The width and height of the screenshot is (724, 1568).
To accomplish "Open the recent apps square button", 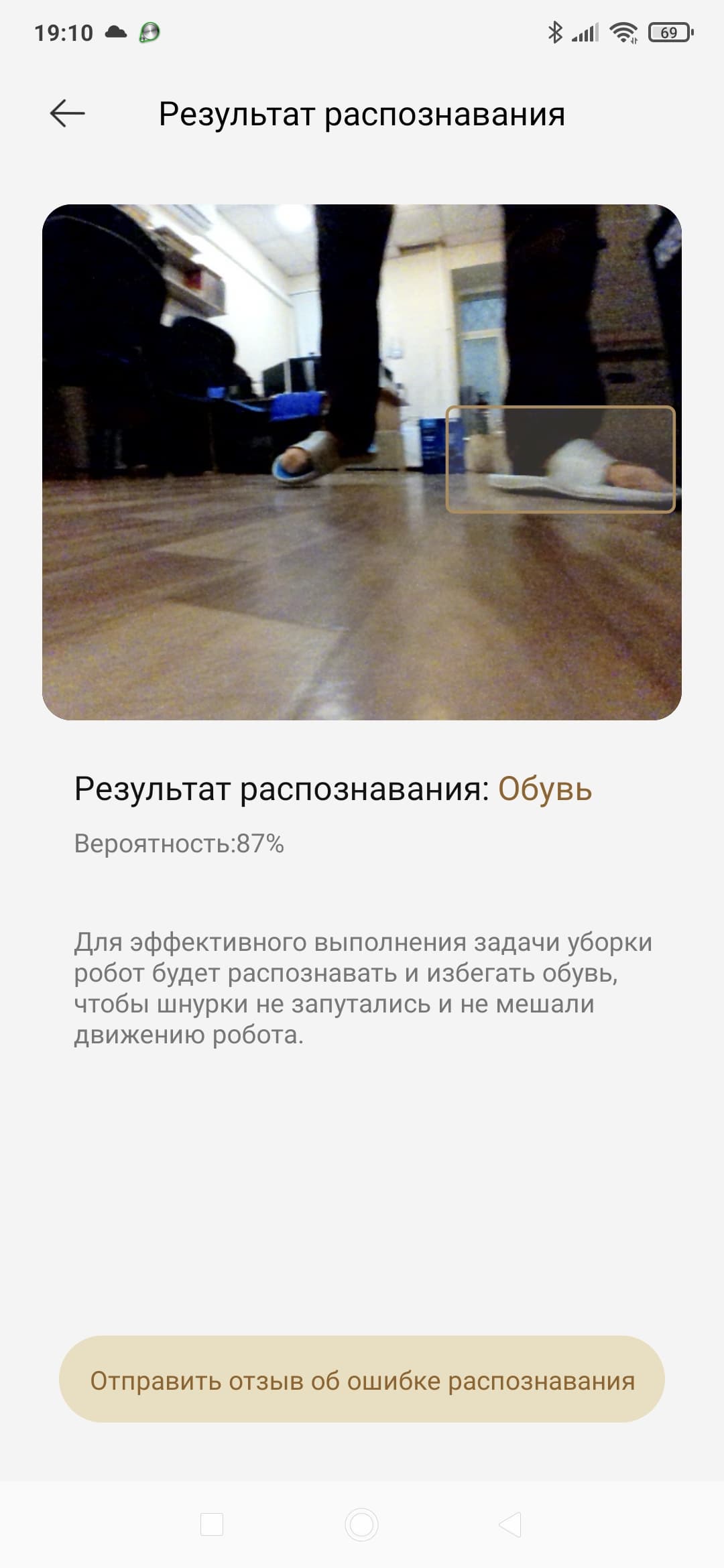I will pos(212,1524).
